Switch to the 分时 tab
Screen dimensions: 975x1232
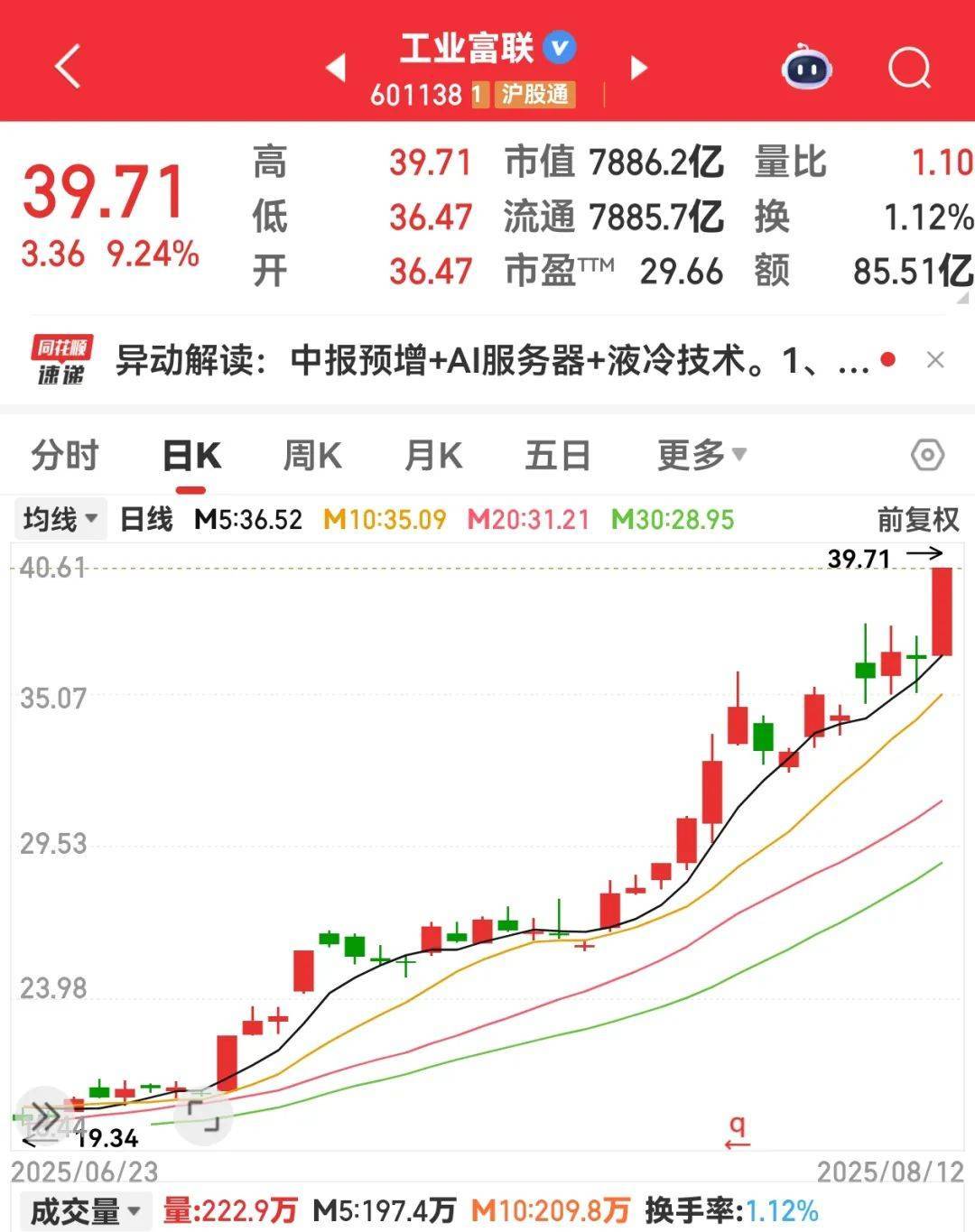point(63,456)
